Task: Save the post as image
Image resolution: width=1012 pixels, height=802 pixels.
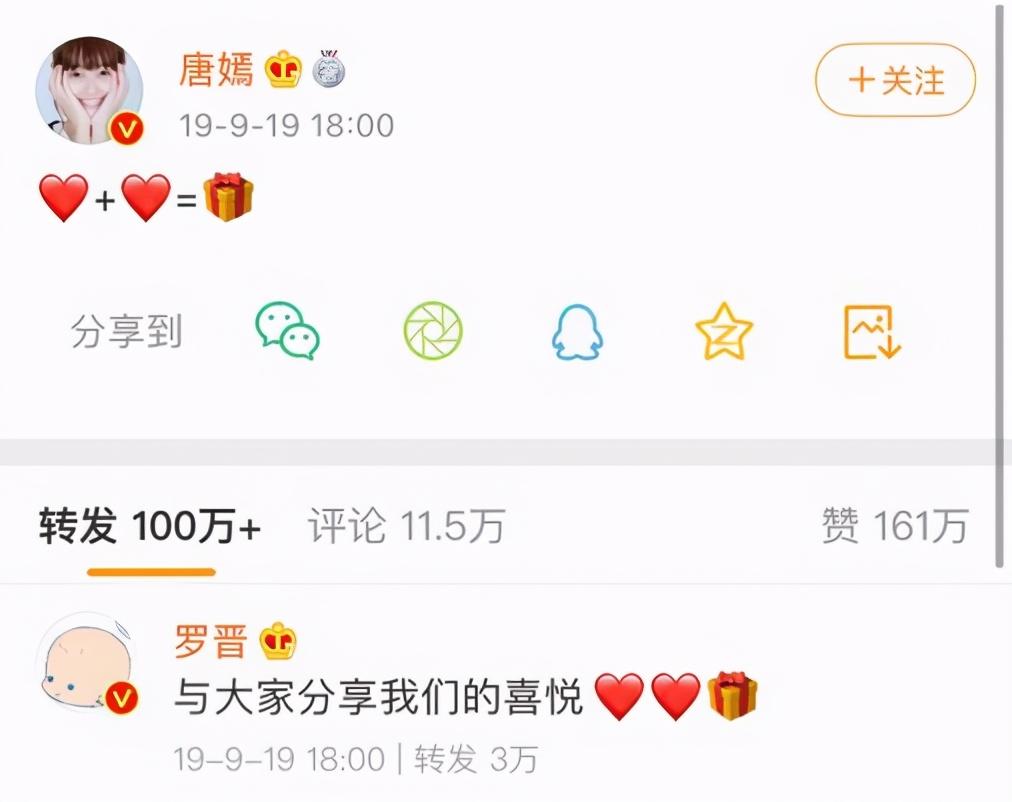Action: click(x=871, y=332)
